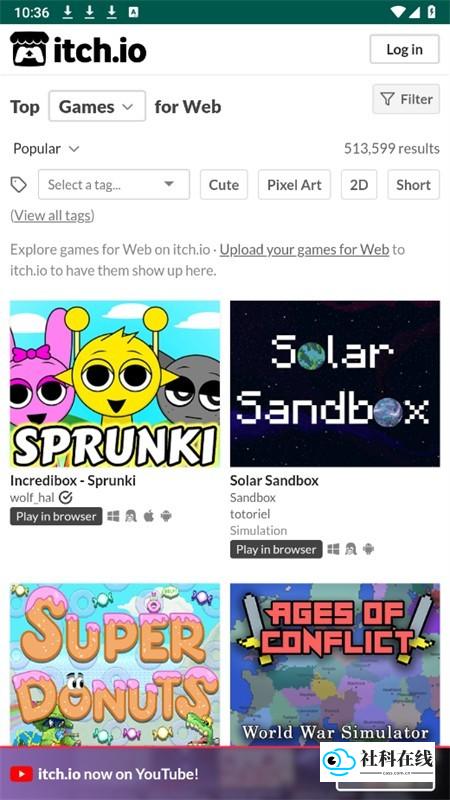Open the Ages of Conflict game tile

tap(335, 665)
